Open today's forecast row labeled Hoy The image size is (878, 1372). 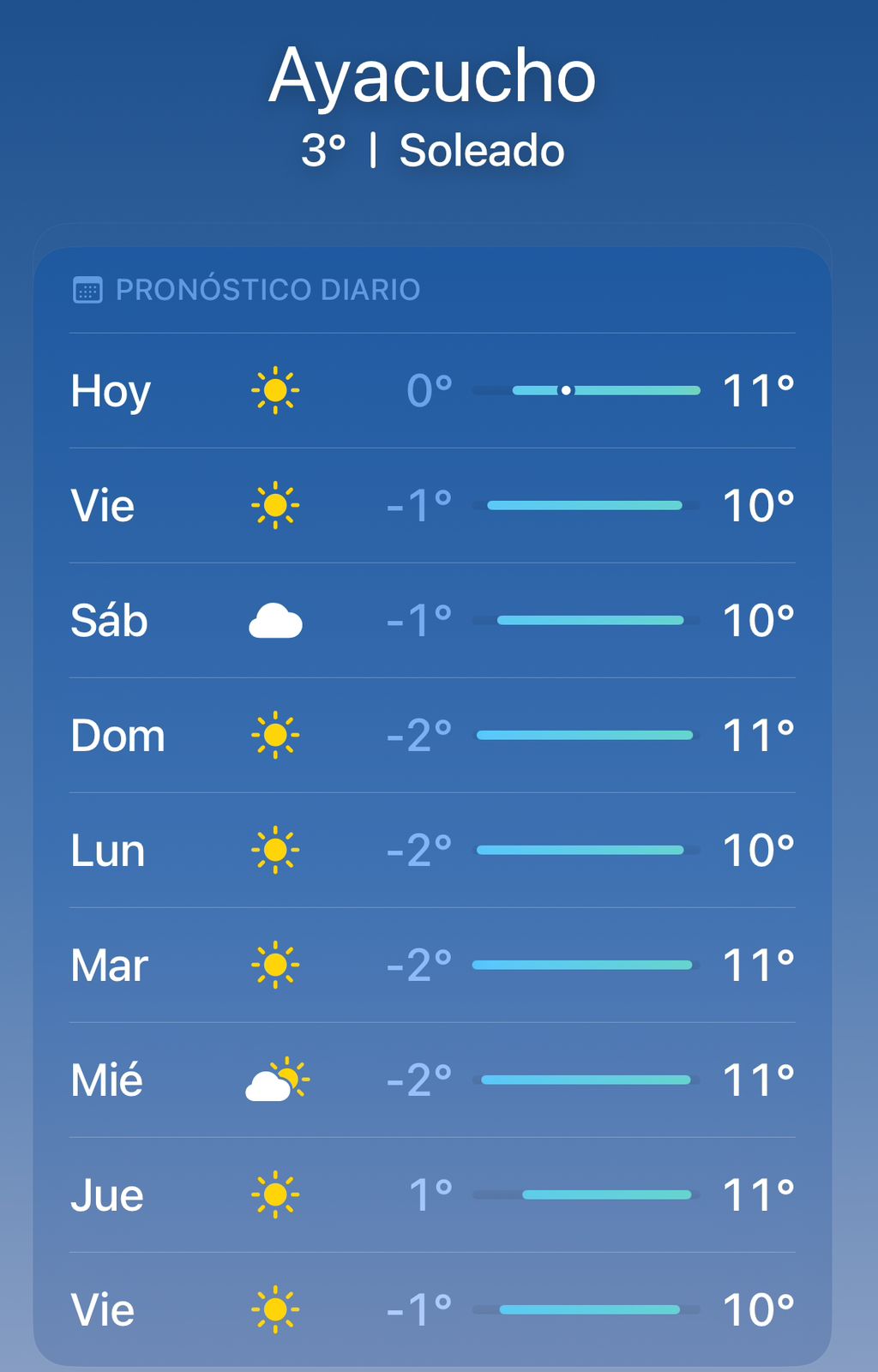432,391
